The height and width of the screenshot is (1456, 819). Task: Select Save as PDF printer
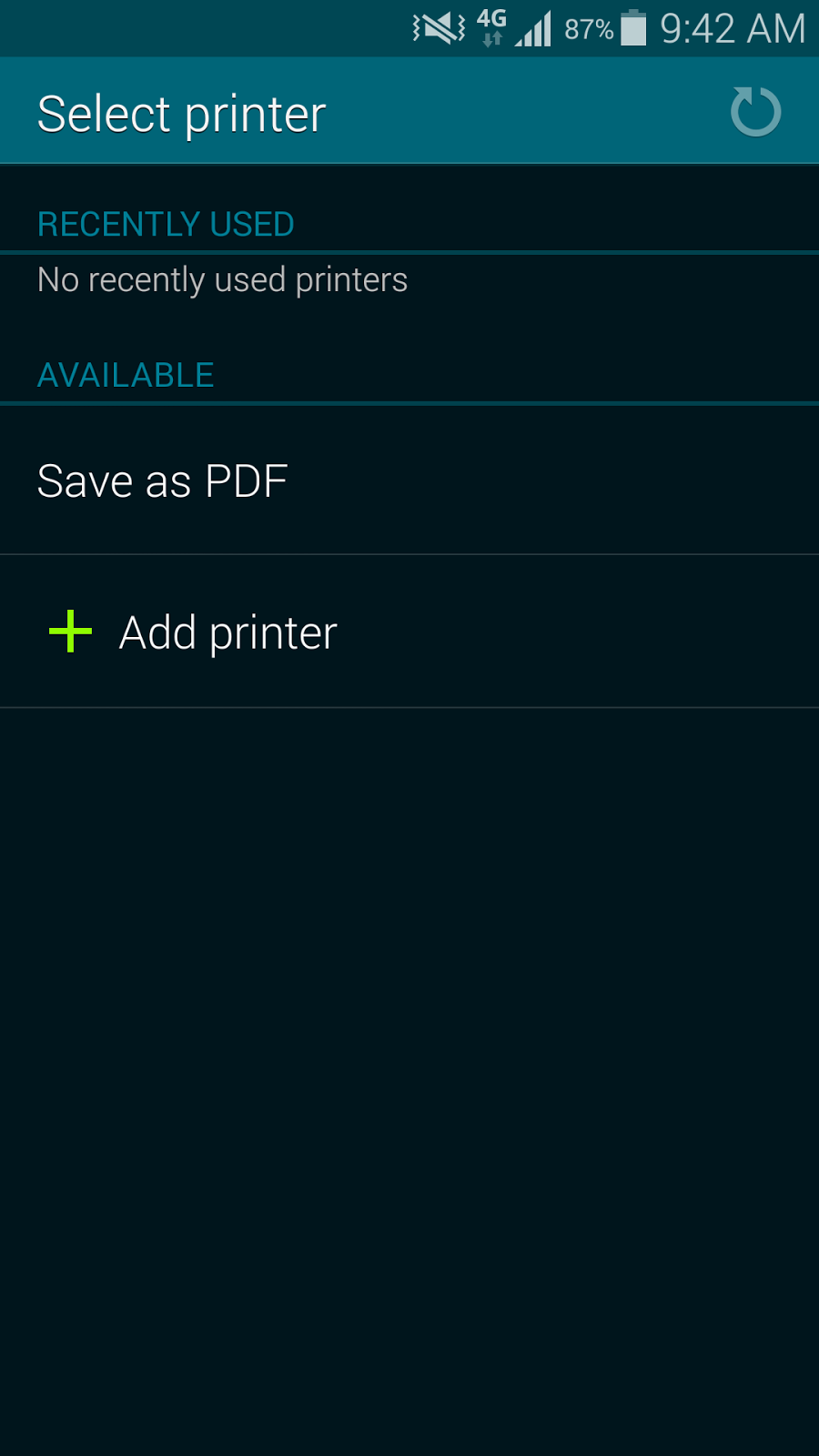pos(164,480)
